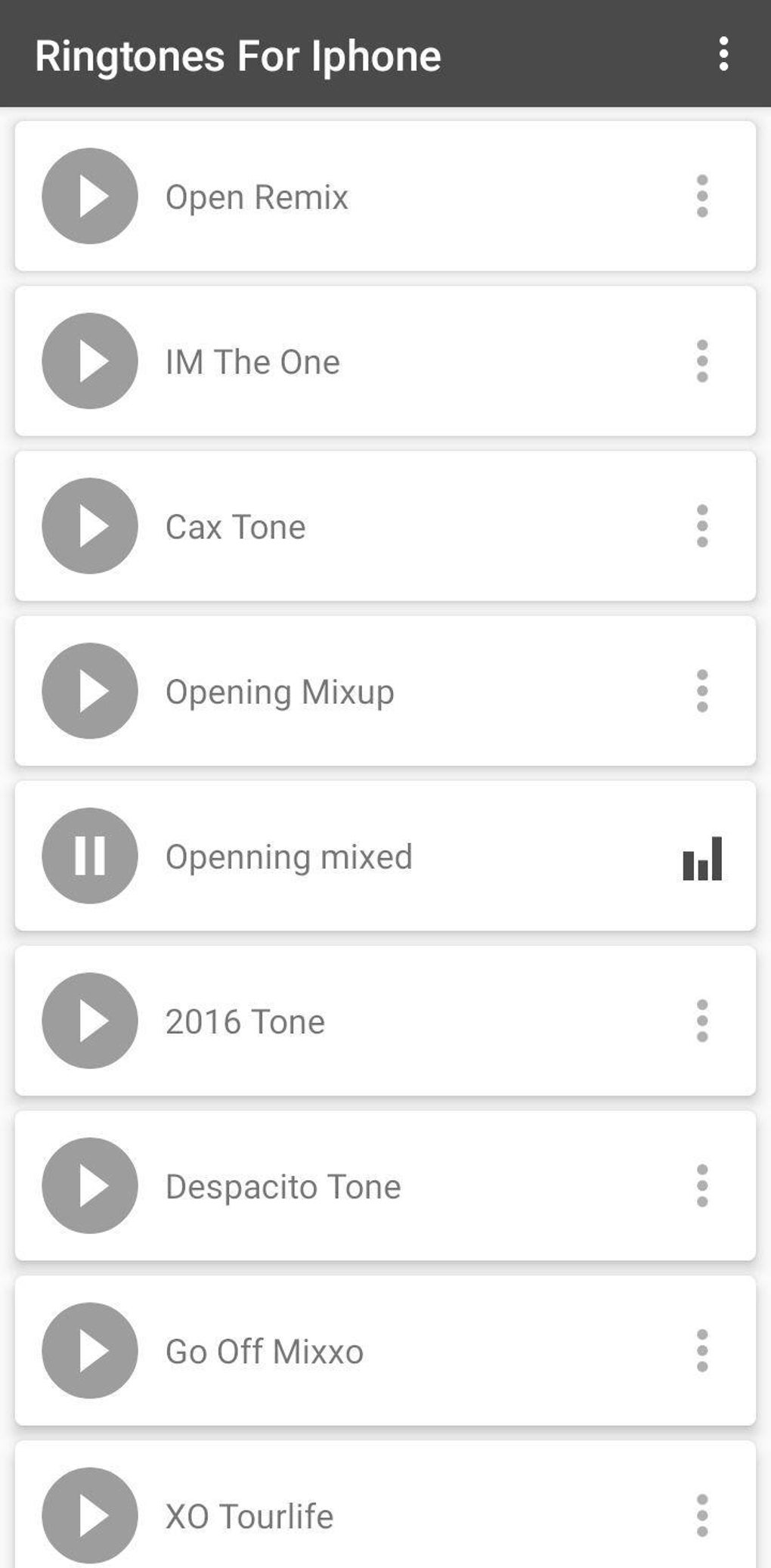Open options for 2016 Tone

[702, 1021]
